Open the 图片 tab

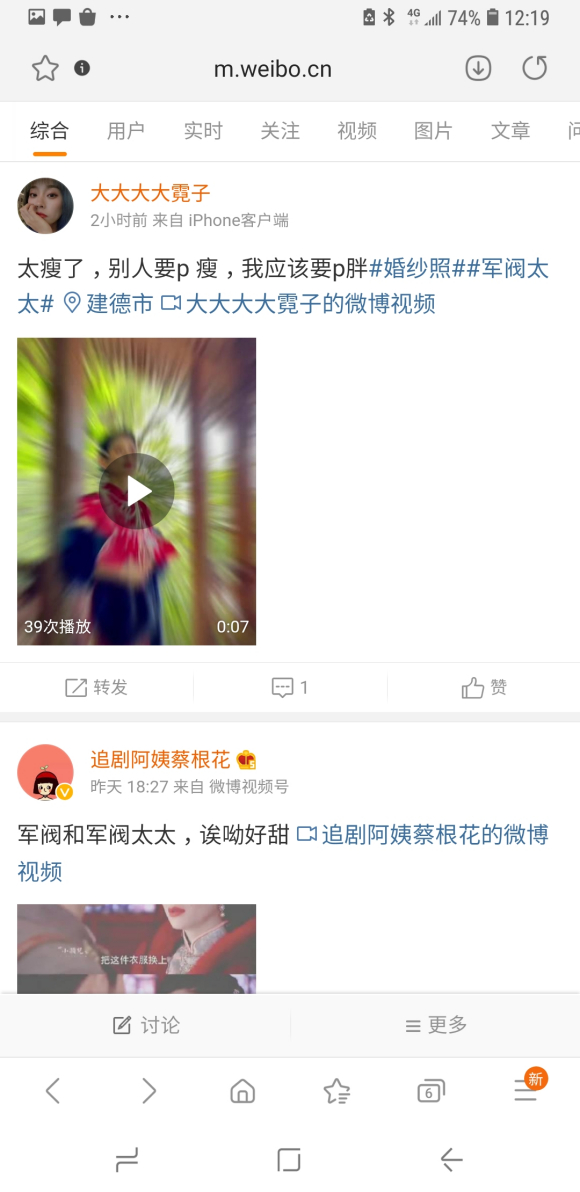[x=433, y=131]
